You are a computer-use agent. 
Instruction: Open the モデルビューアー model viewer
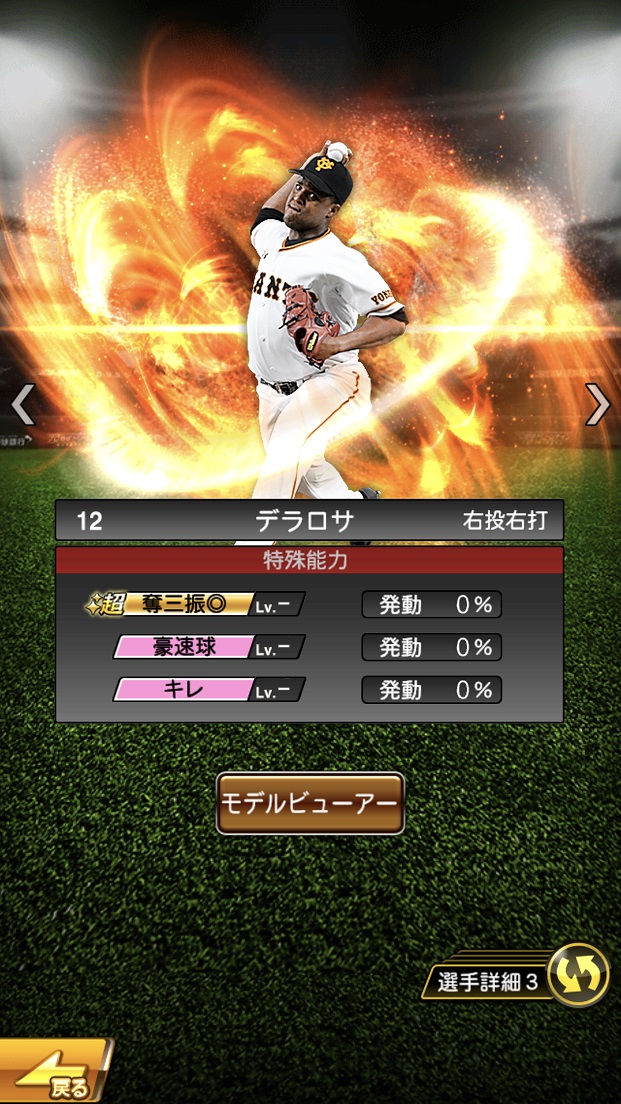[310, 803]
